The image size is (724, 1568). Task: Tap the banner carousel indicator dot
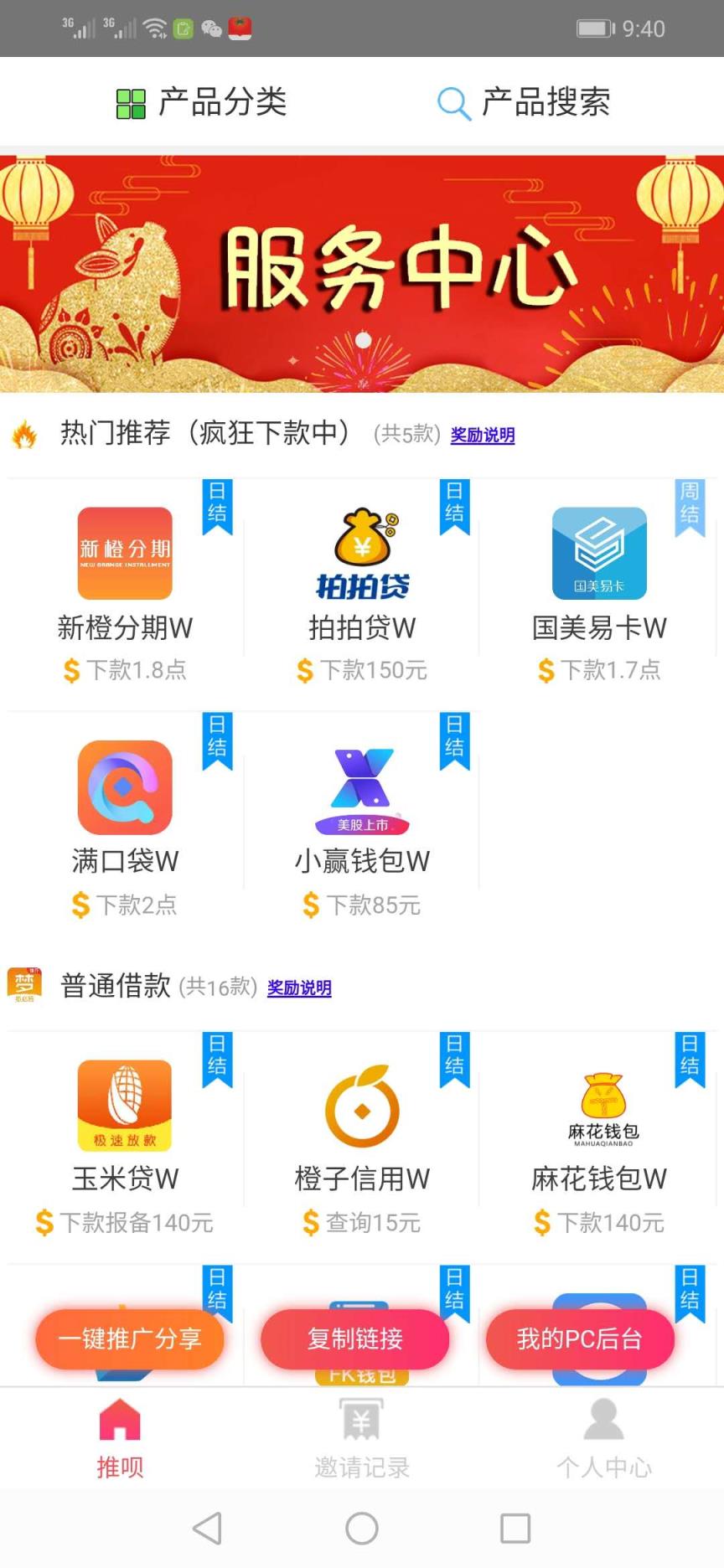point(364,339)
